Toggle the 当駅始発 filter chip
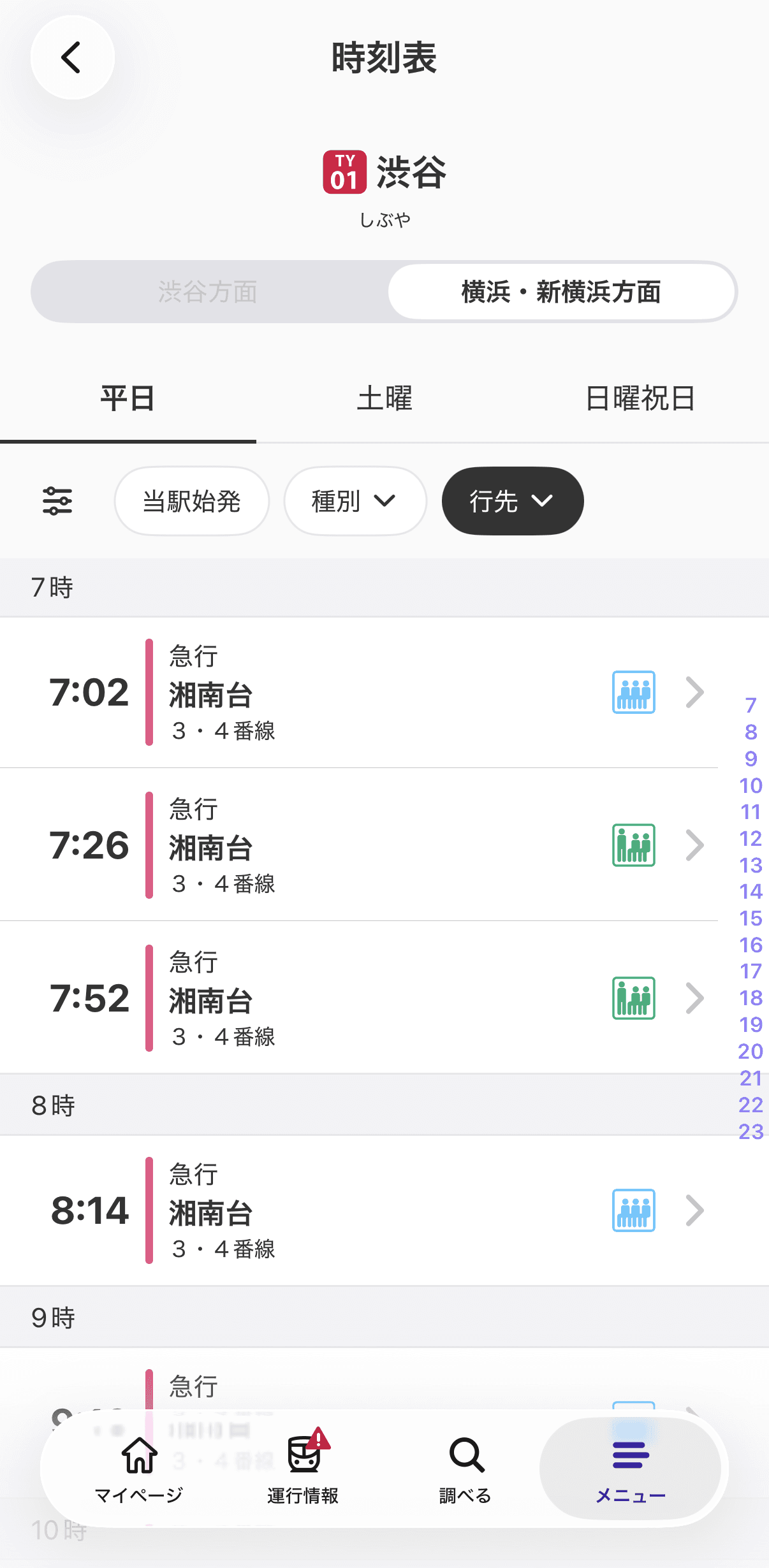This screenshot has width=769, height=1568. (x=192, y=501)
